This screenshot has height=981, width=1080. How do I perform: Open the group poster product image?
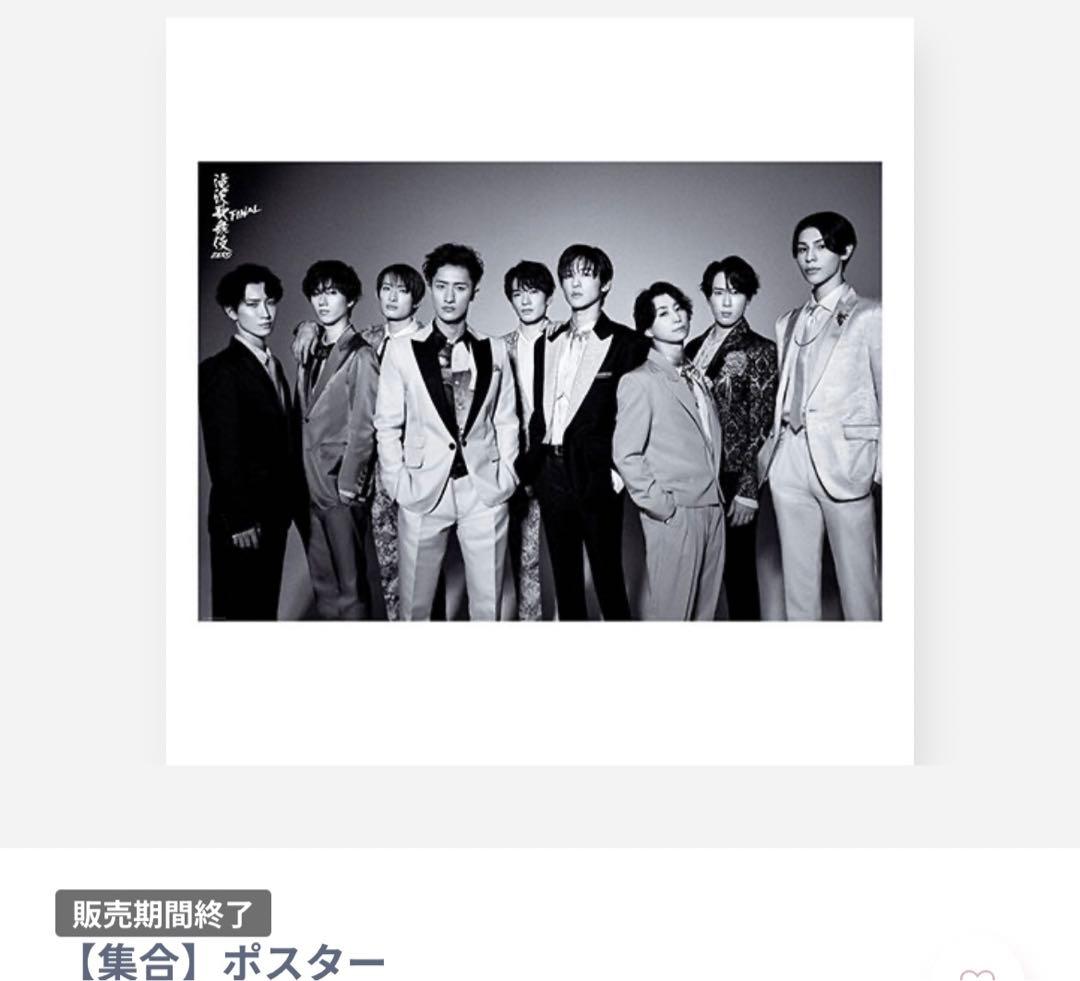tap(539, 391)
